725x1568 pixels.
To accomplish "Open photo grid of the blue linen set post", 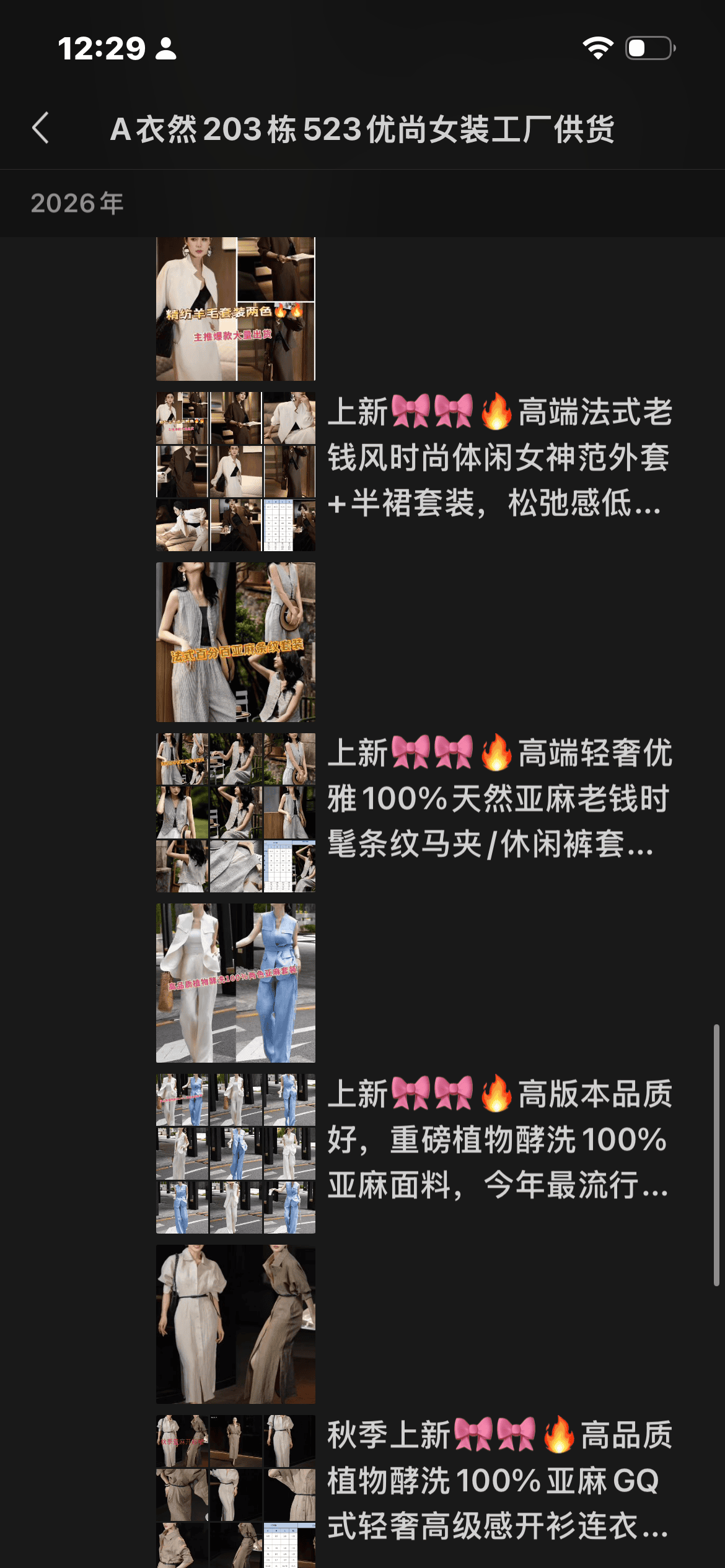I will pos(235,1153).
